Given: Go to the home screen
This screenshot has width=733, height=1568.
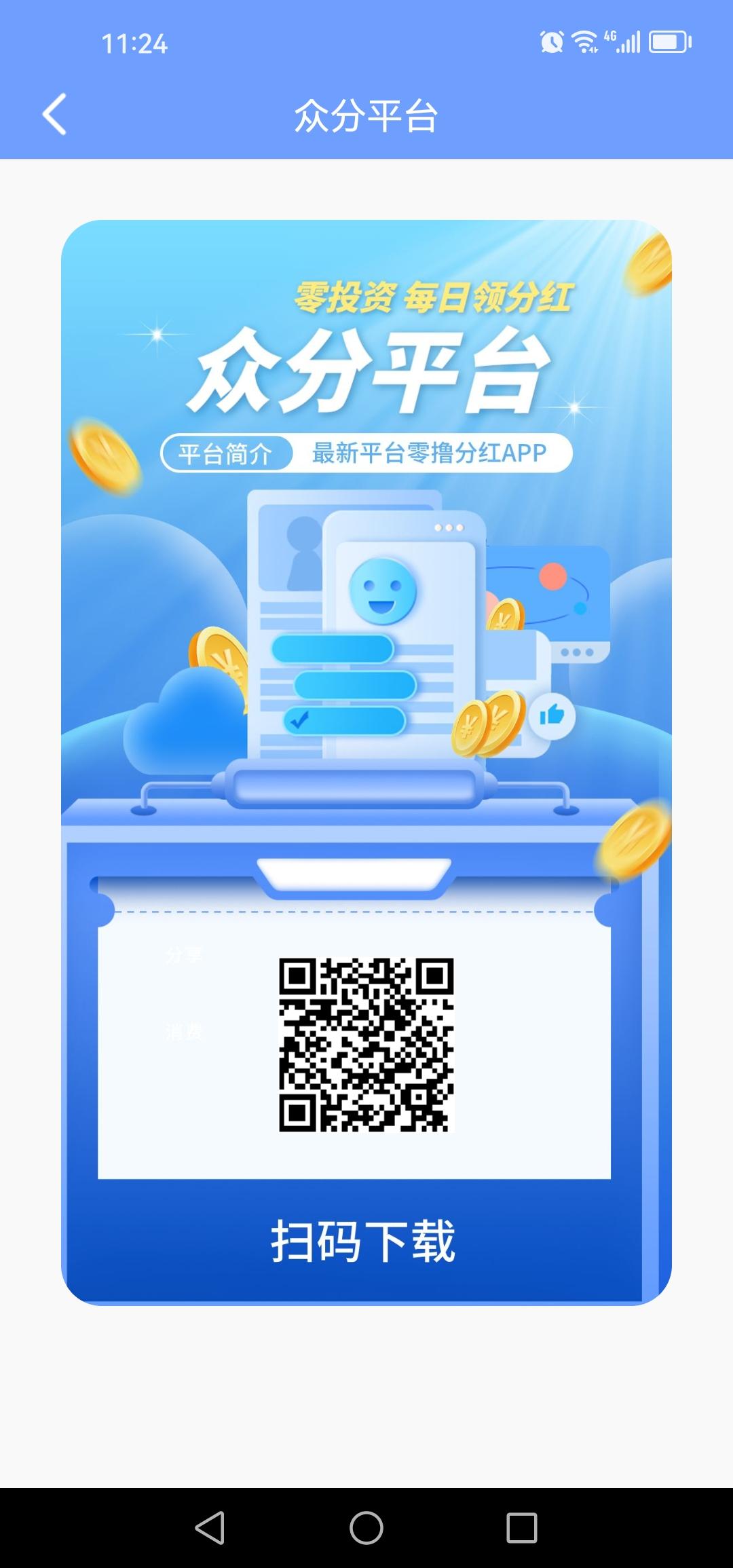Looking at the screenshot, I should click(366, 1528).
